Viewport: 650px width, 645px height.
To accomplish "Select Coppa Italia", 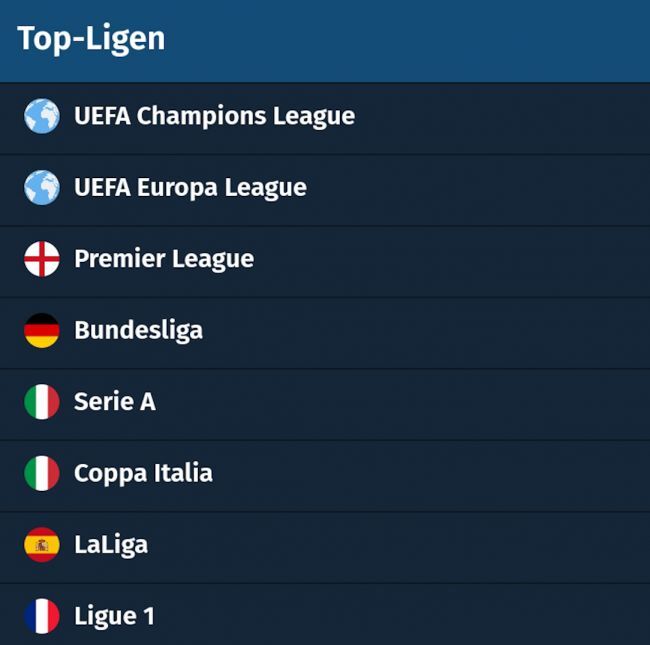I will pos(143,473).
